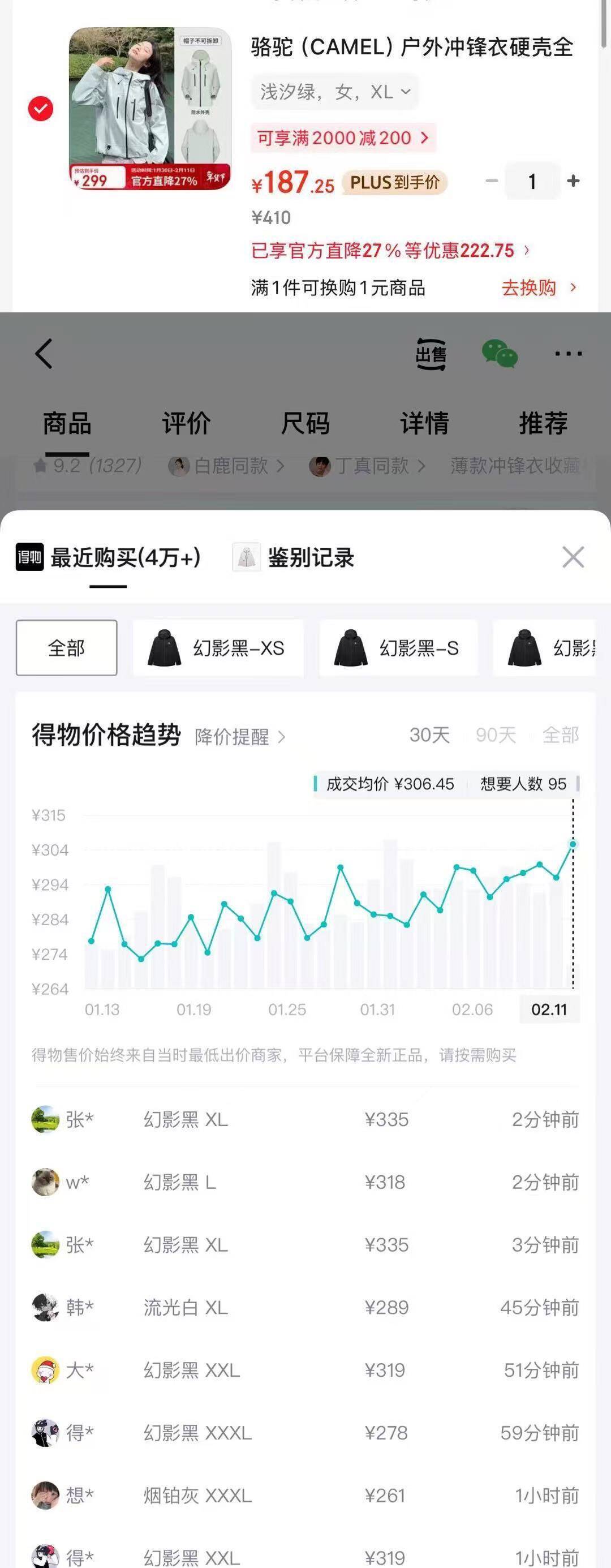Open 降价提醒 price drop alert

240,737
